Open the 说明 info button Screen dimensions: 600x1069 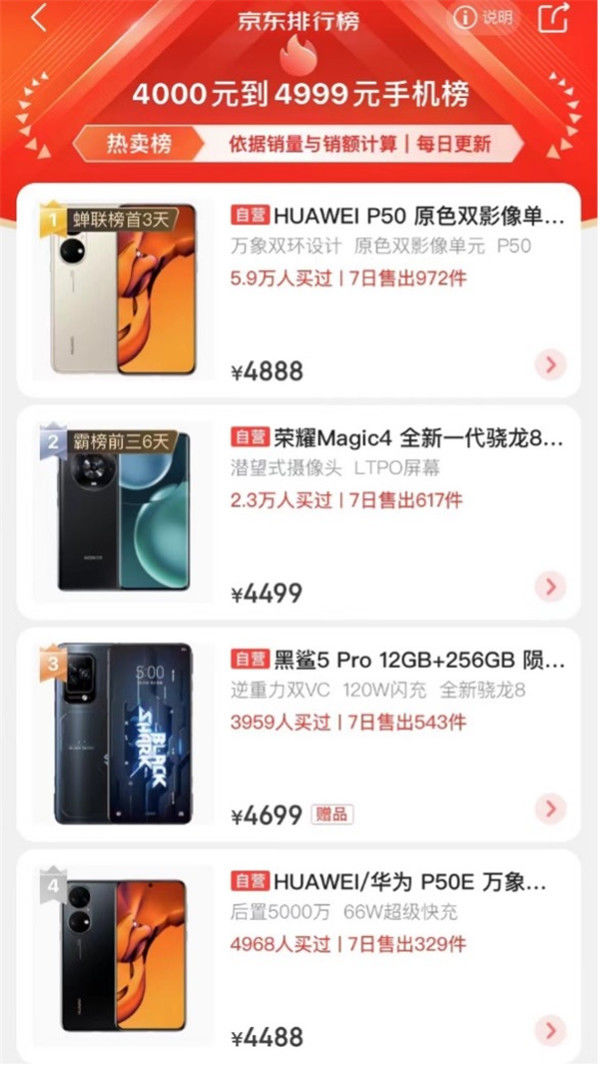[x=484, y=18]
